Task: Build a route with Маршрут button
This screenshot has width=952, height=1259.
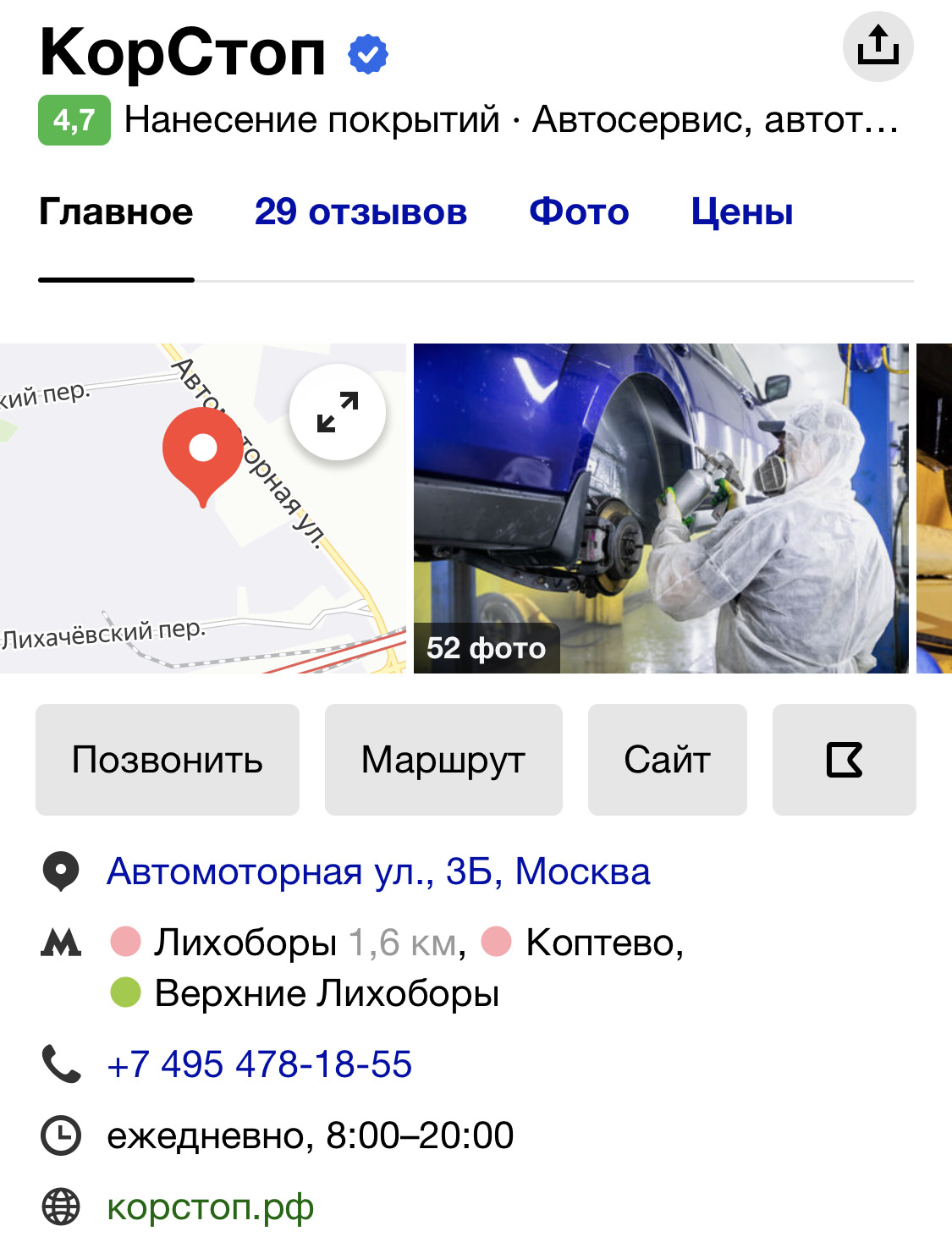Action: (443, 759)
